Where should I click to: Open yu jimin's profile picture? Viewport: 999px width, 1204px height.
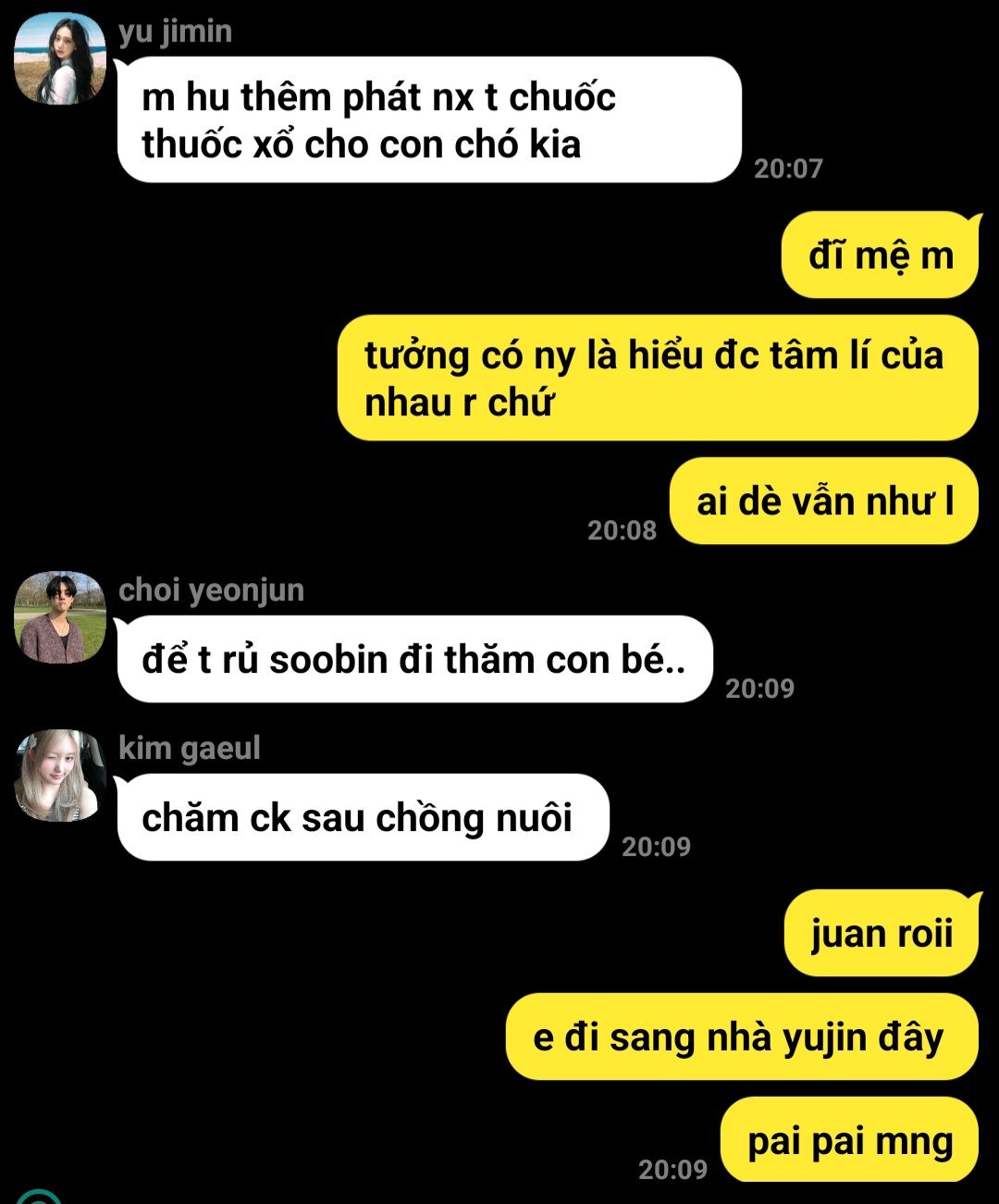click(x=59, y=58)
